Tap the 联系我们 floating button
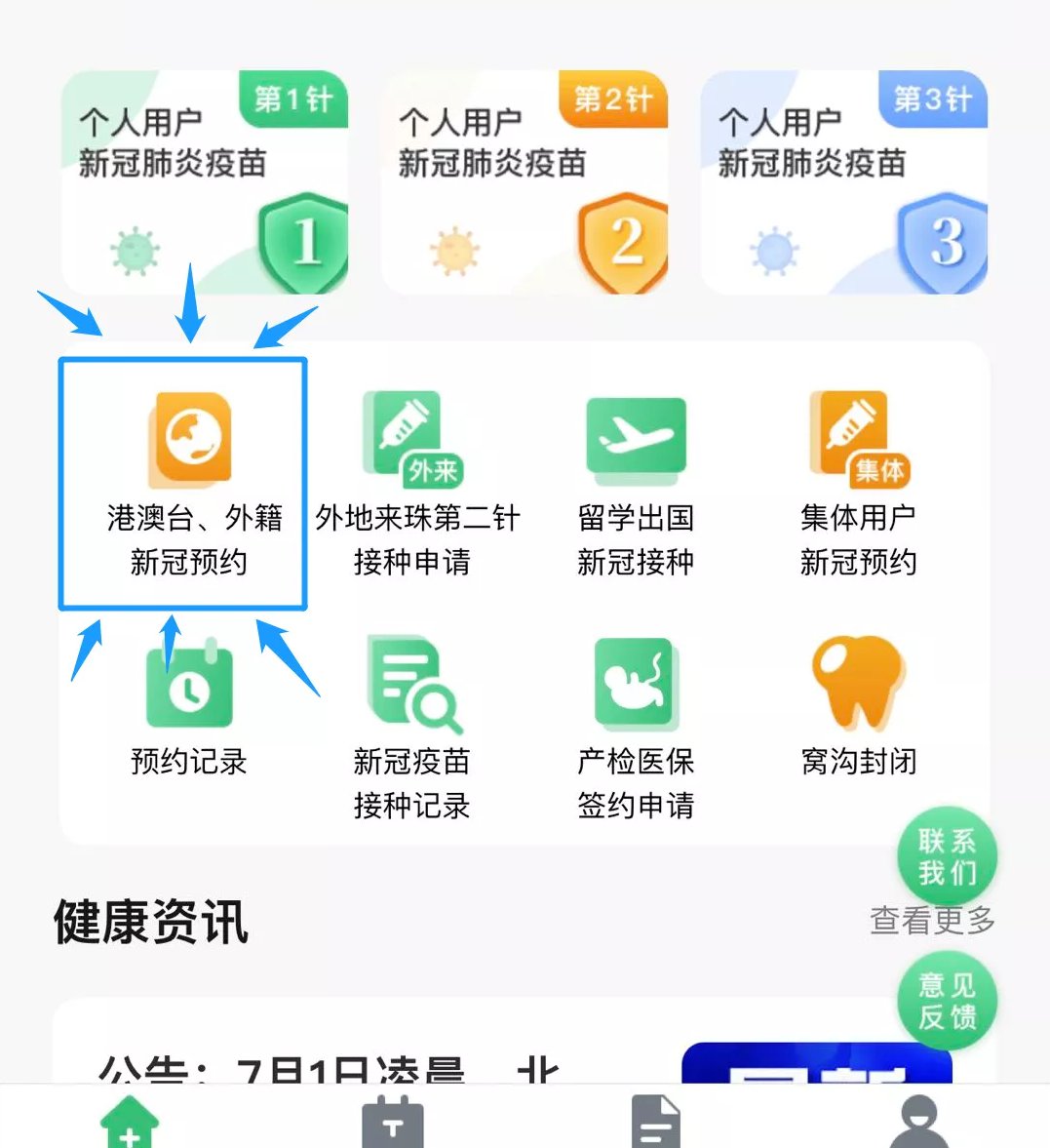Screen dimensions: 1050x1148 pyautogui.click(x=946, y=856)
